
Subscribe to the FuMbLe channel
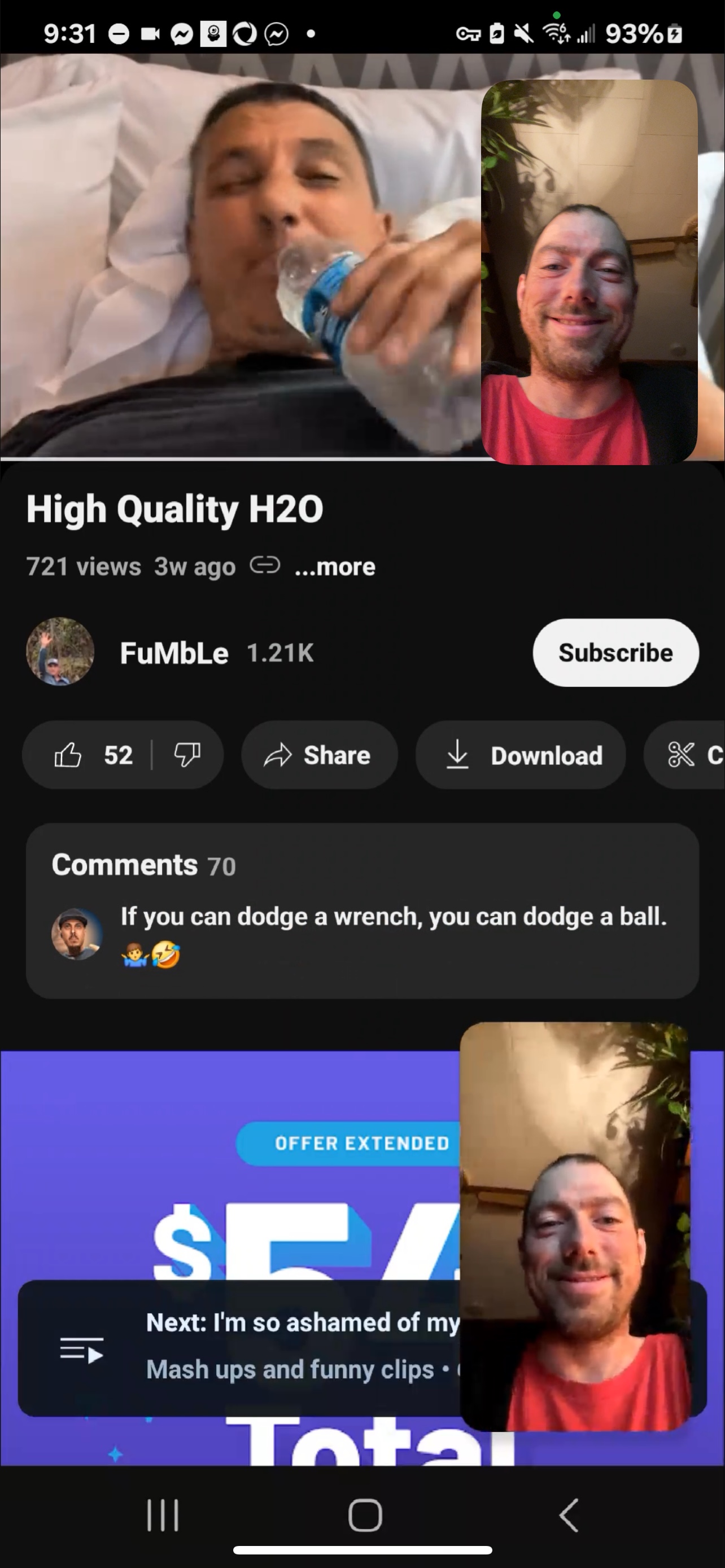point(615,652)
